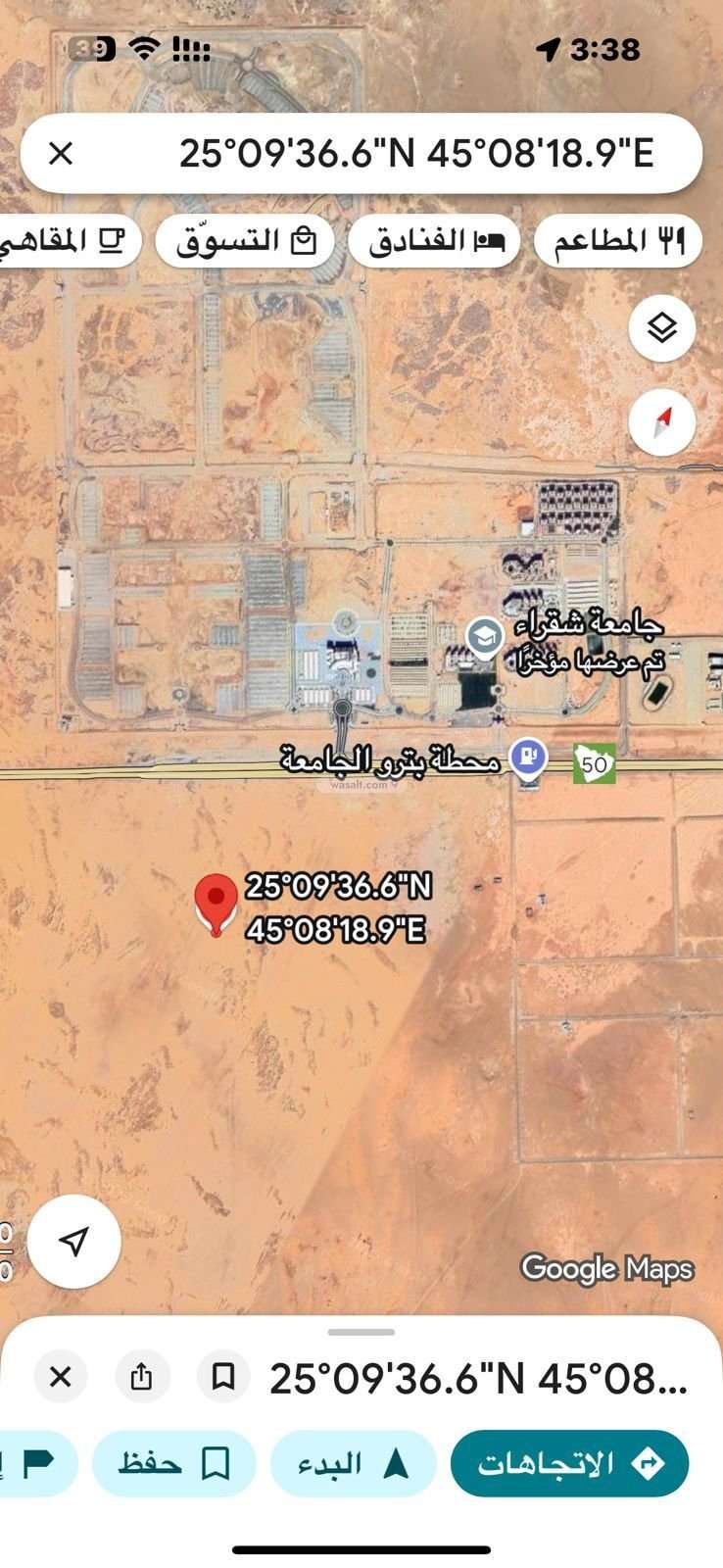723x1568 pixels.
Task: Close the place details sheet
Action: [x=61, y=1377]
